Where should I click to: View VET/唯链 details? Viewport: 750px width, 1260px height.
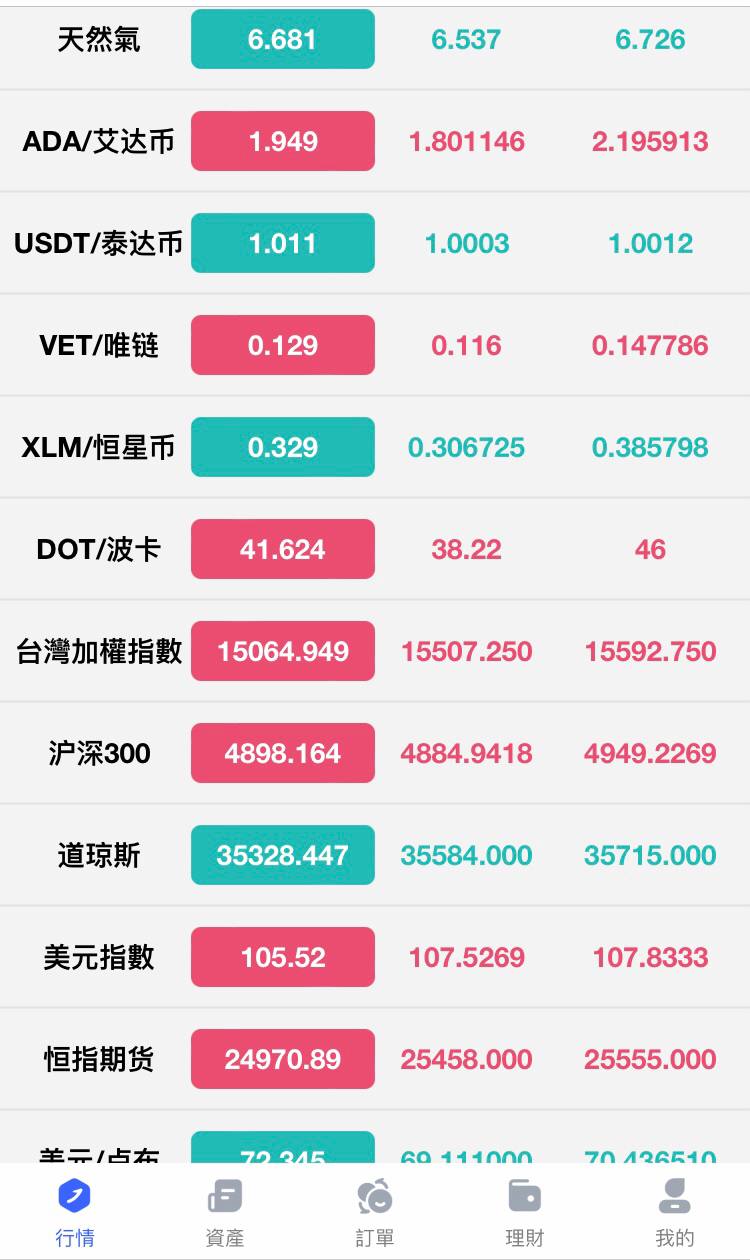(x=375, y=345)
